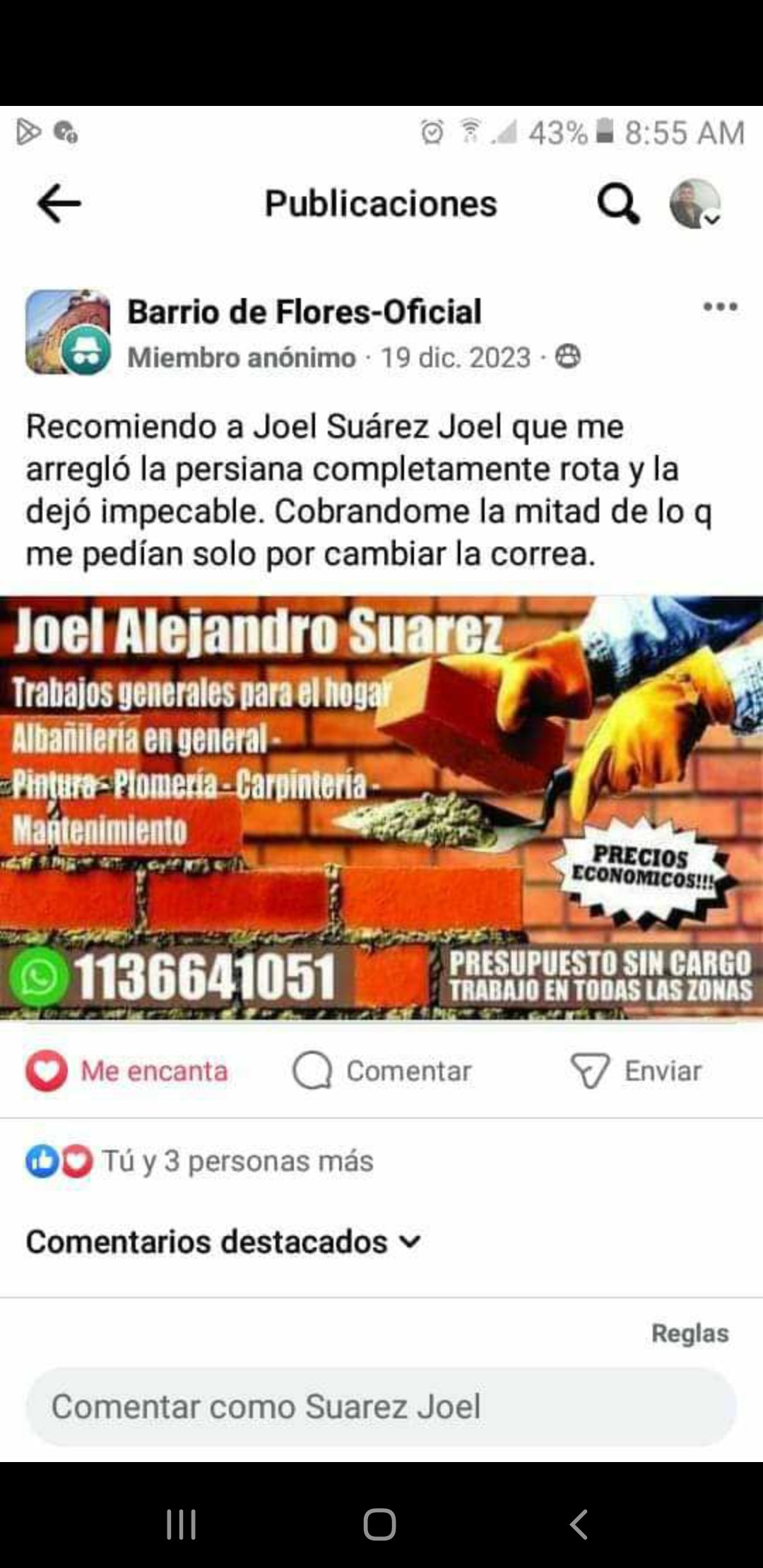763x1568 pixels.
Task: Toggle the Me encanta reaction
Action: pyautogui.click(x=127, y=1071)
